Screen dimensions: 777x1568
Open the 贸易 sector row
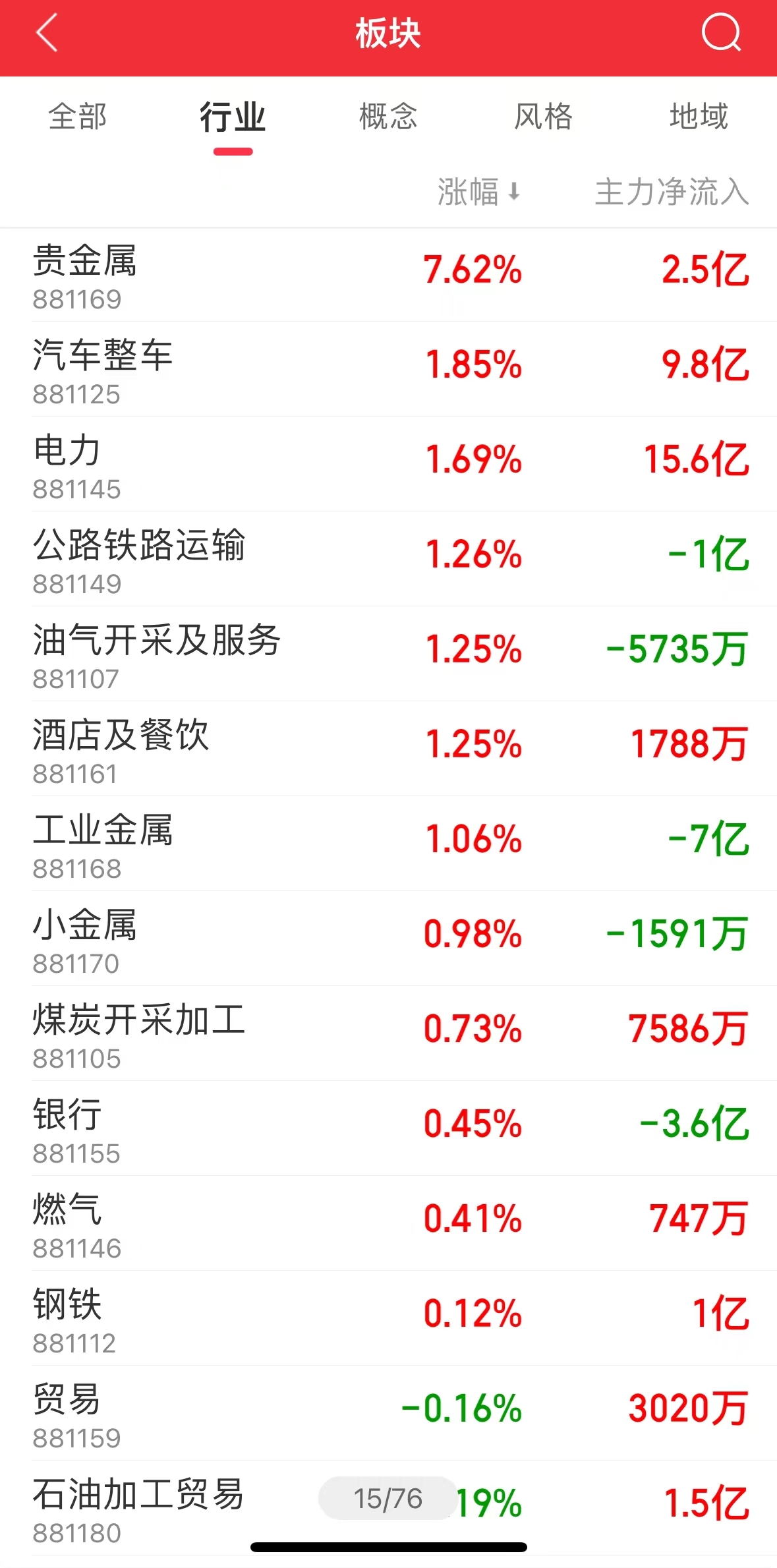click(388, 1413)
